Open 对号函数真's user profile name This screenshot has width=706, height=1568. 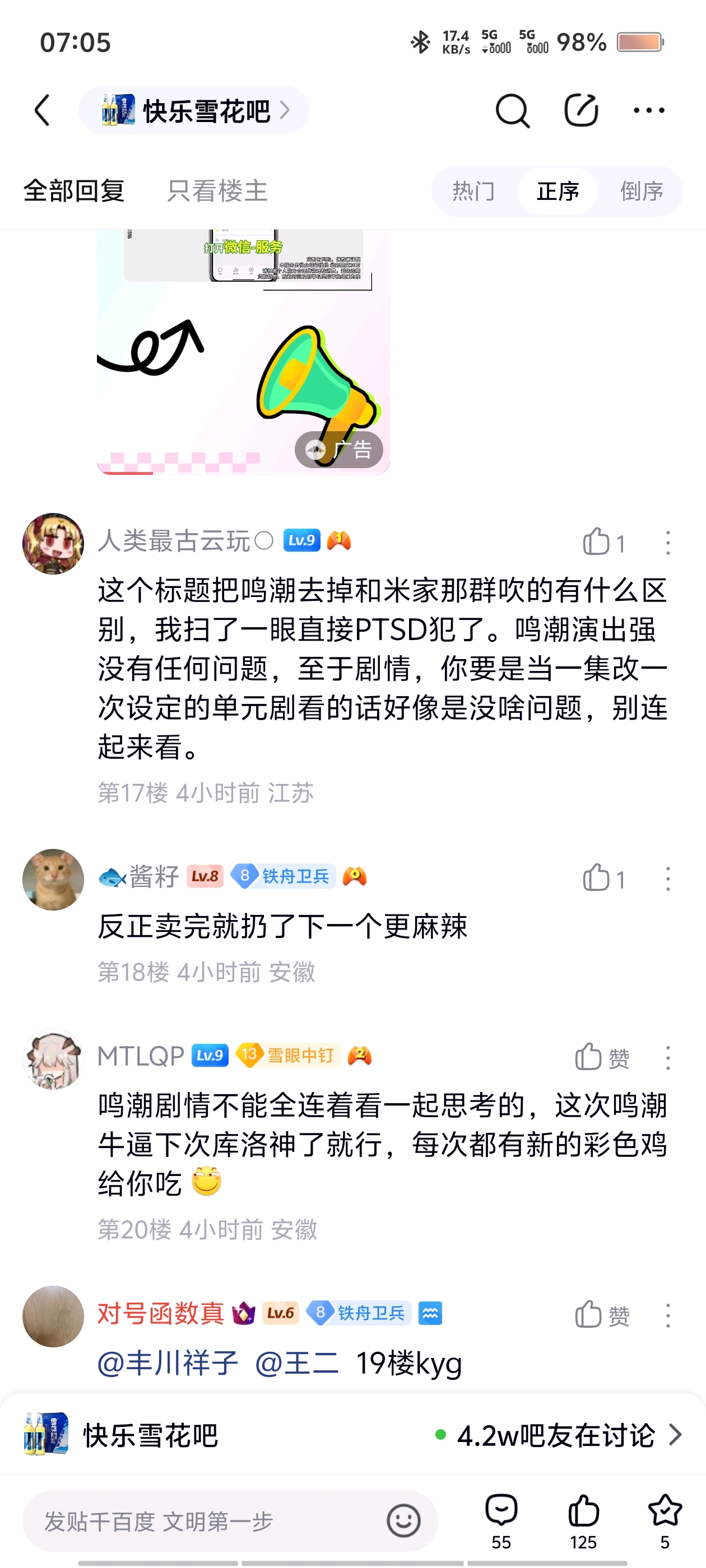(x=161, y=1314)
